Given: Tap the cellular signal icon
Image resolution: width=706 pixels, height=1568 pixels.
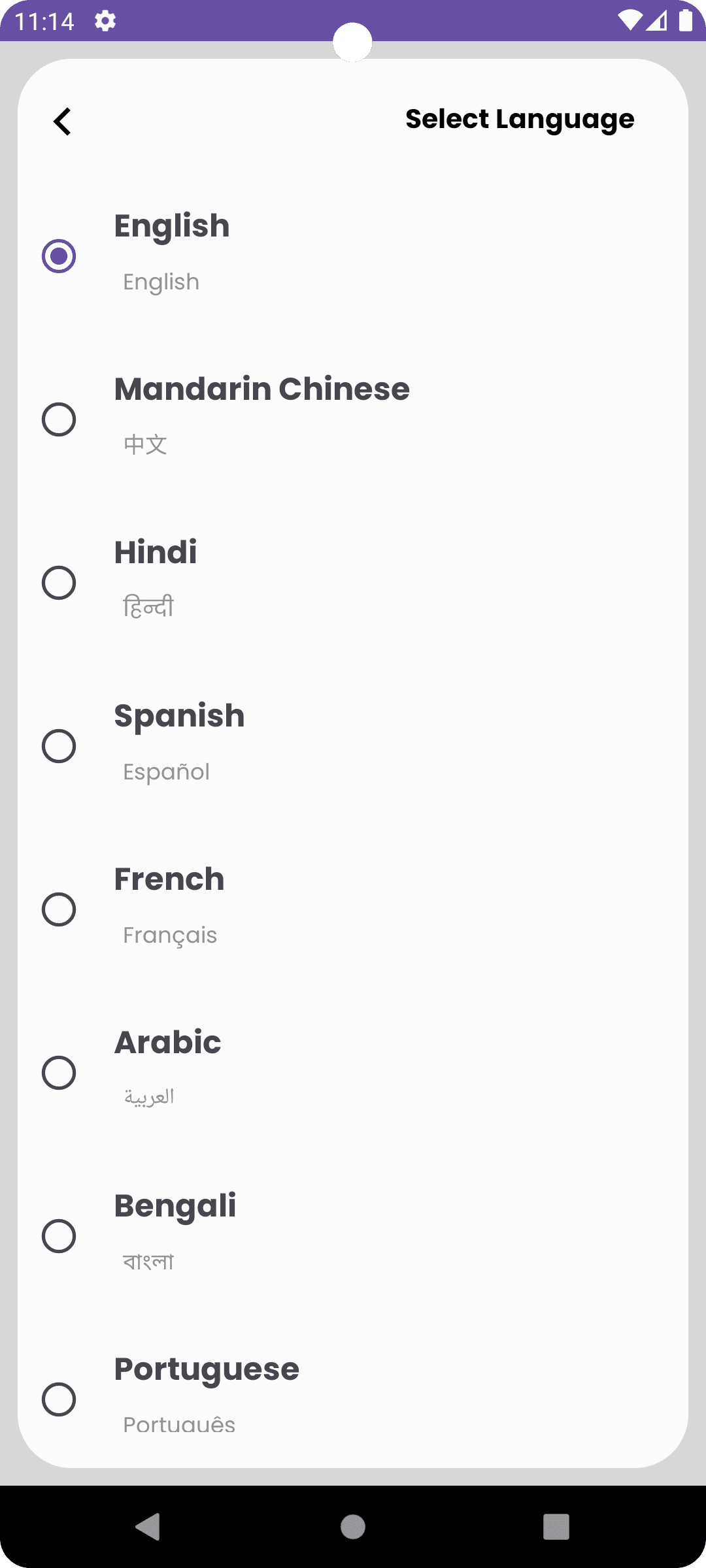Looking at the screenshot, I should (x=658, y=20).
